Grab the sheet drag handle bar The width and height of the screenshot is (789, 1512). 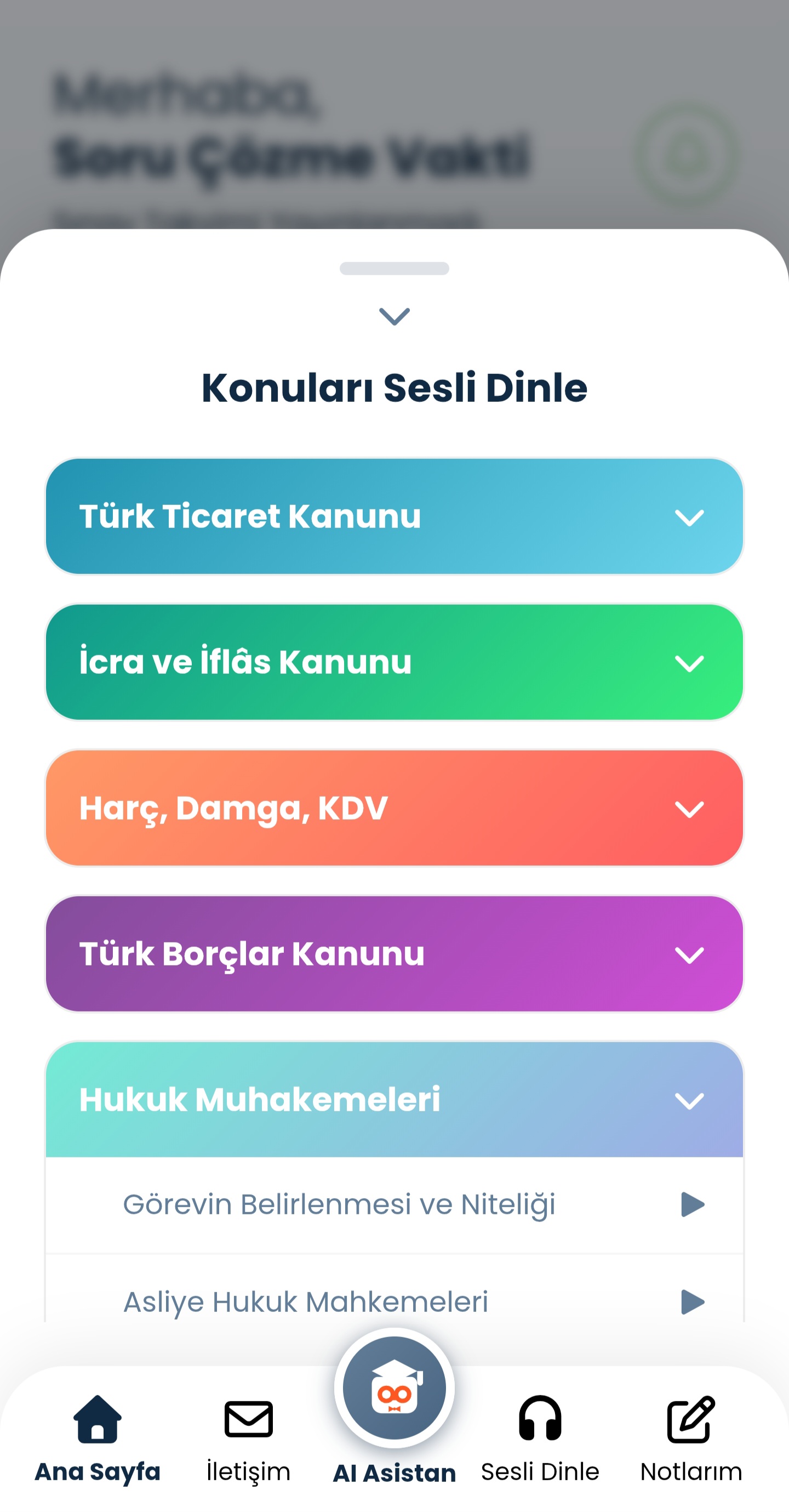tap(394, 269)
